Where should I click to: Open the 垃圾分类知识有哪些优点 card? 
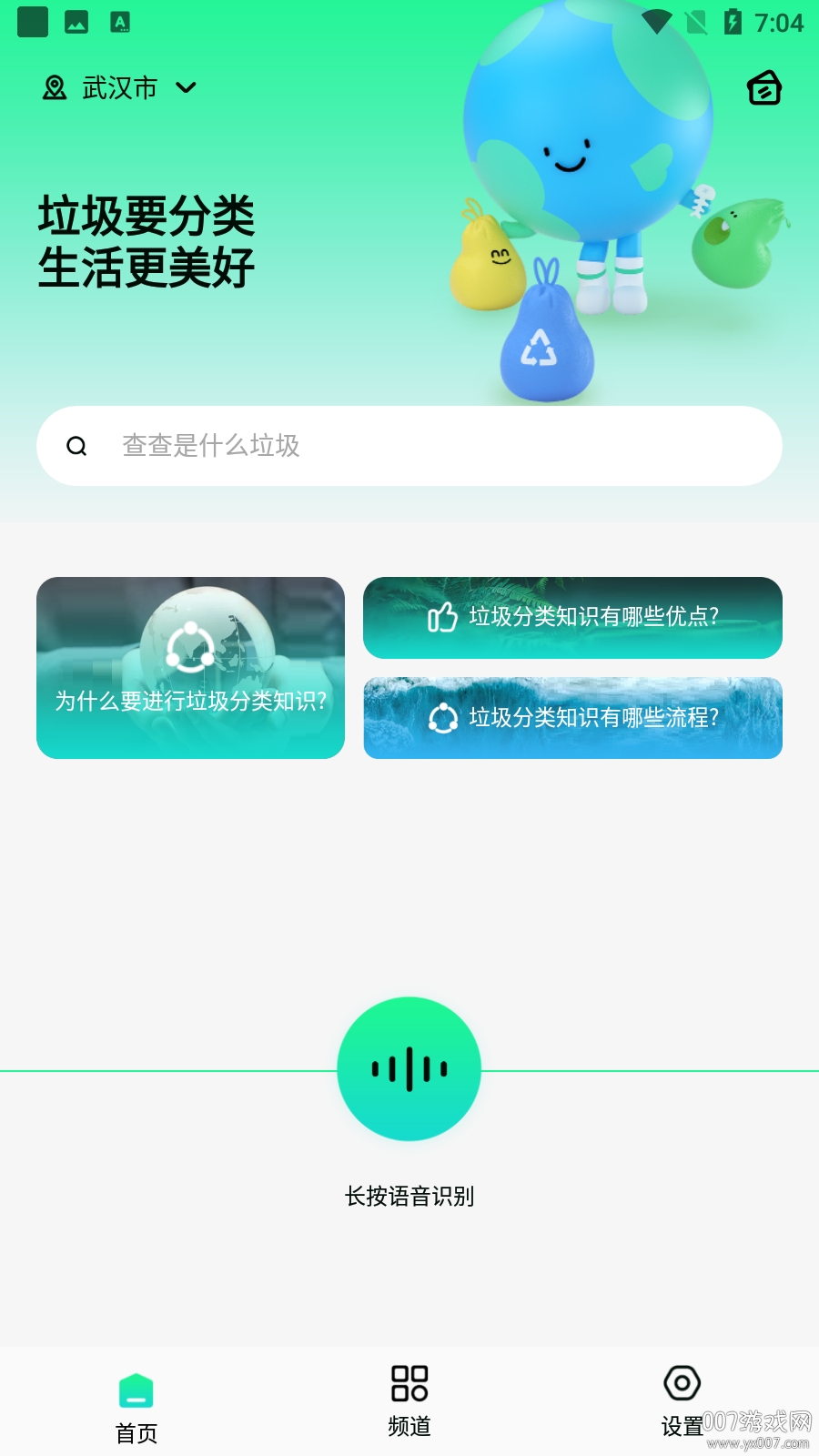(x=572, y=618)
